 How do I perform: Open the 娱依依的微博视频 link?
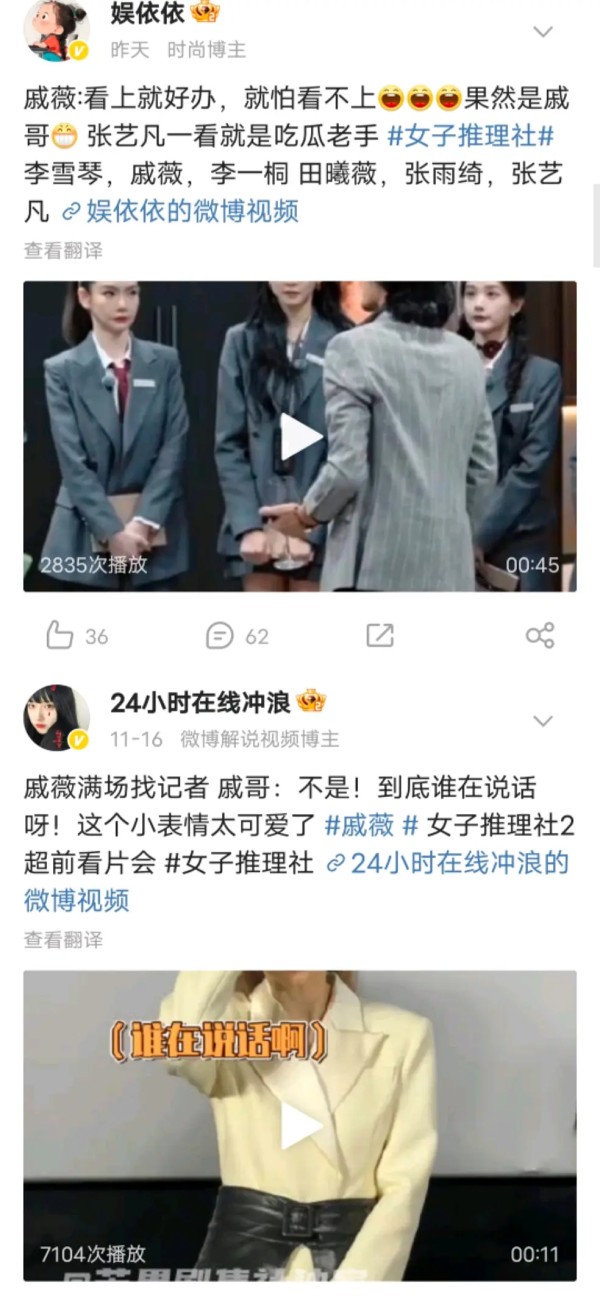[x=181, y=211]
